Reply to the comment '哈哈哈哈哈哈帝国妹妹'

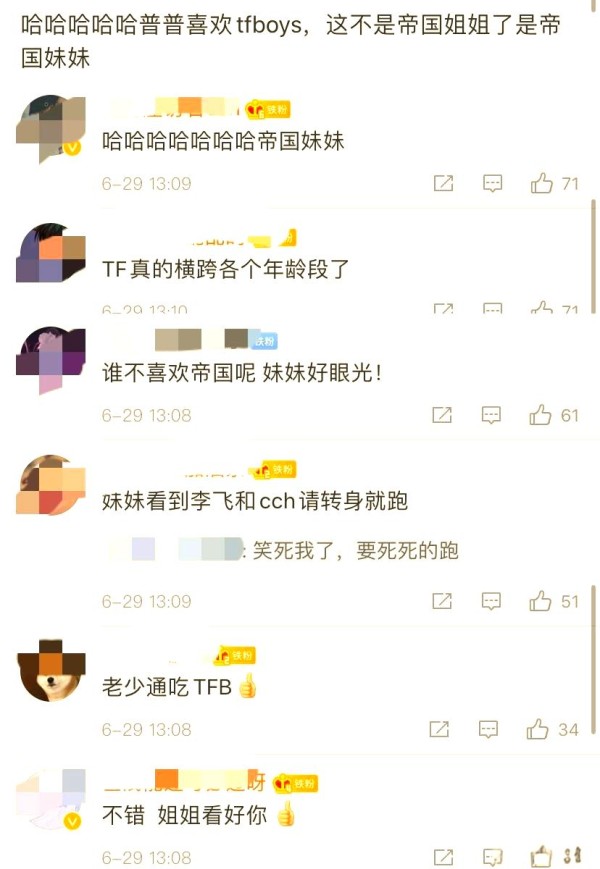[x=492, y=183]
